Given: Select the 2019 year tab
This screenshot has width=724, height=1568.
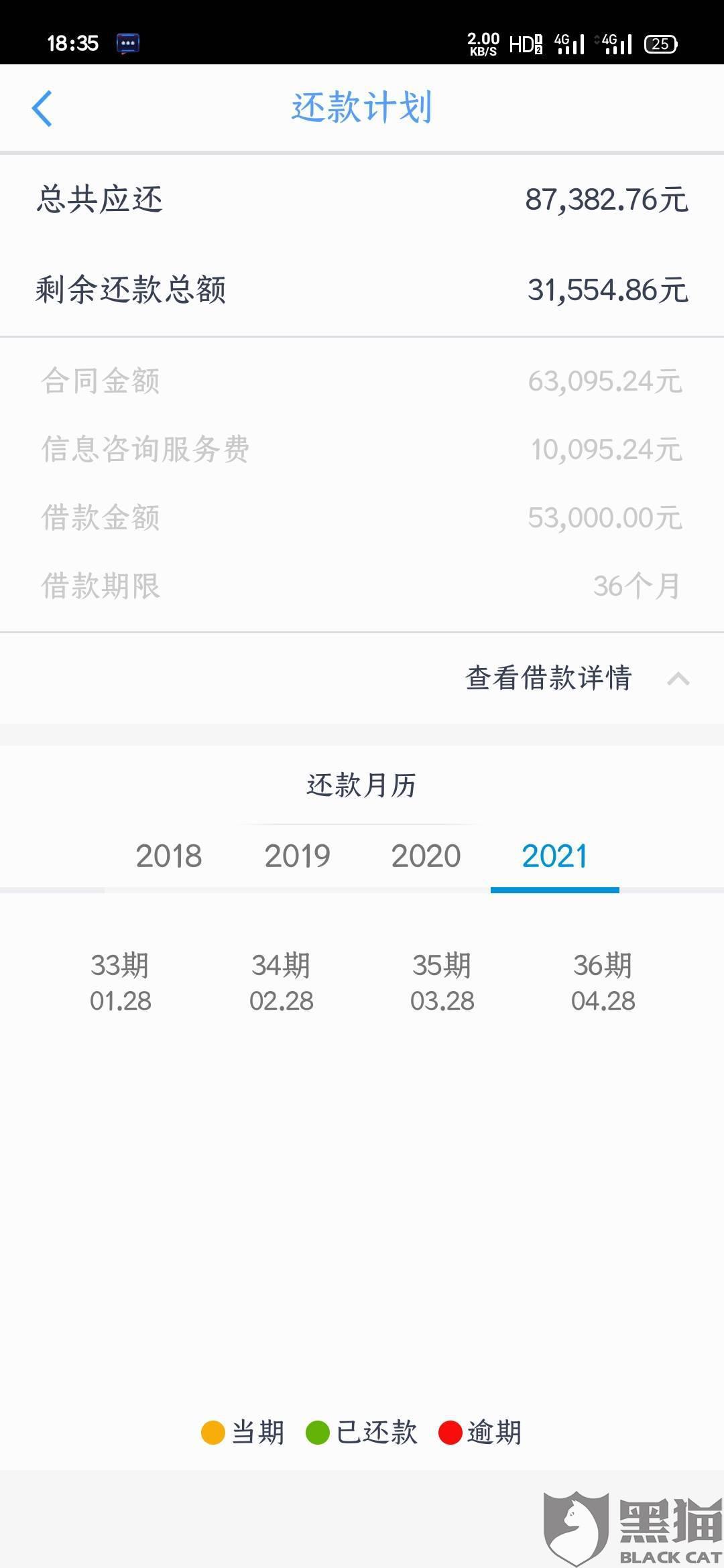Looking at the screenshot, I should pyautogui.click(x=297, y=856).
